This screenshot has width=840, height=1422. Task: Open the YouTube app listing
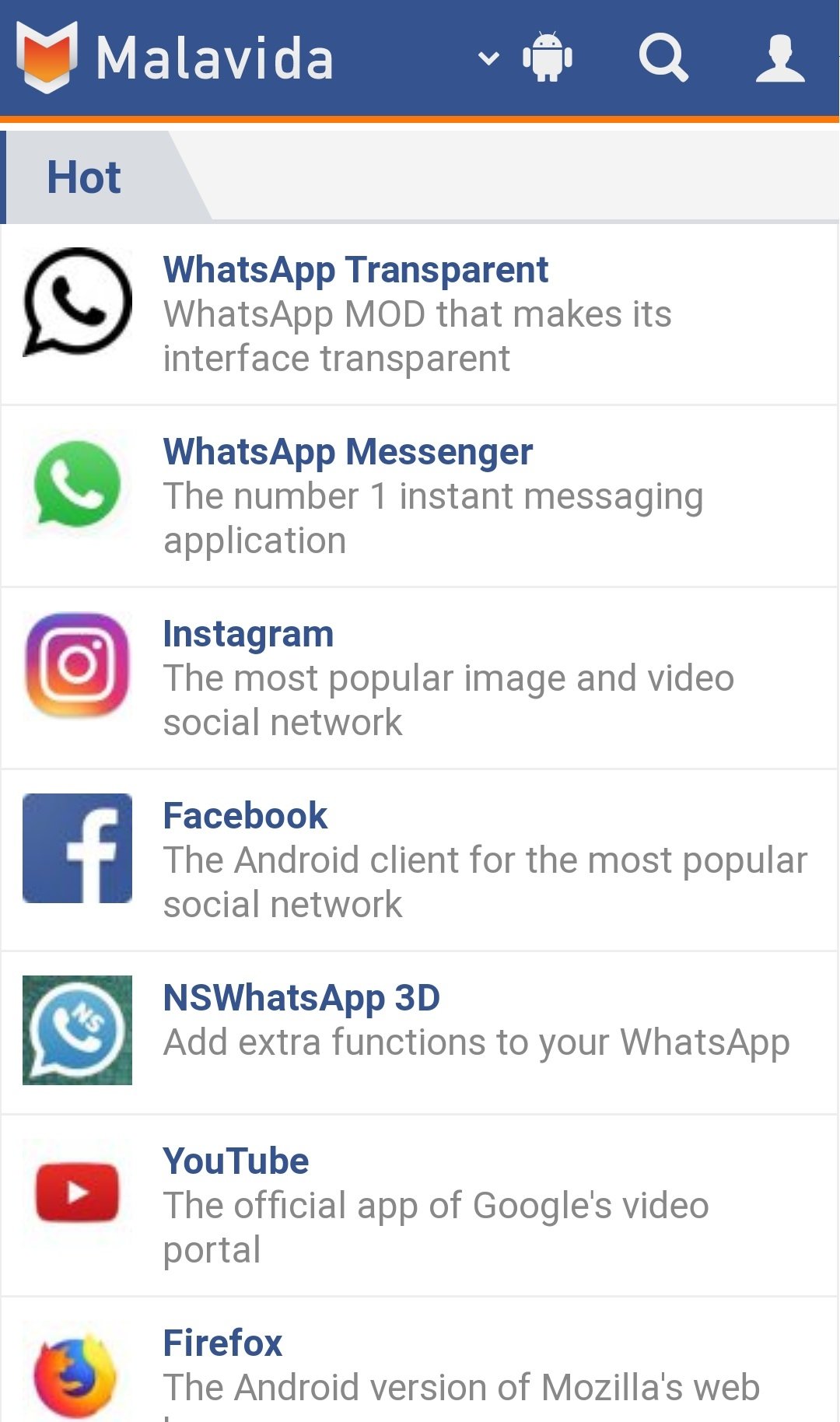pos(419,1206)
